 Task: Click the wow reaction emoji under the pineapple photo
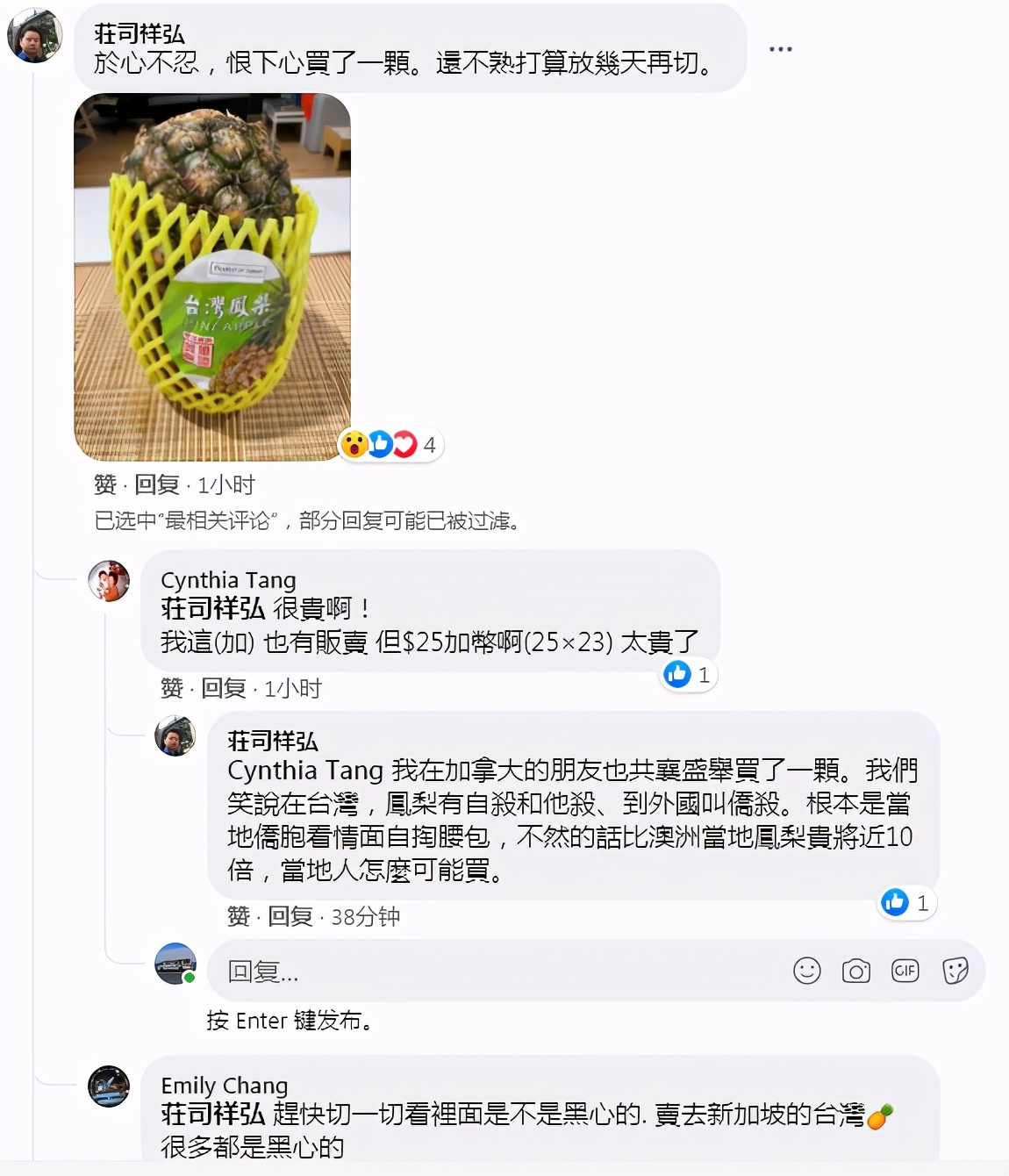pos(356,445)
